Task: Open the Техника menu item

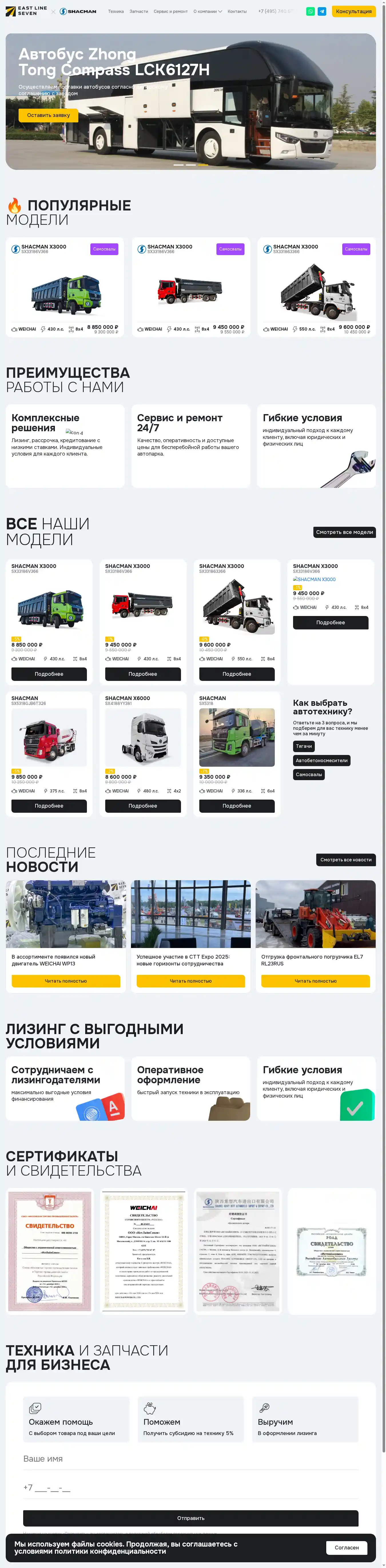Action: coord(116,11)
